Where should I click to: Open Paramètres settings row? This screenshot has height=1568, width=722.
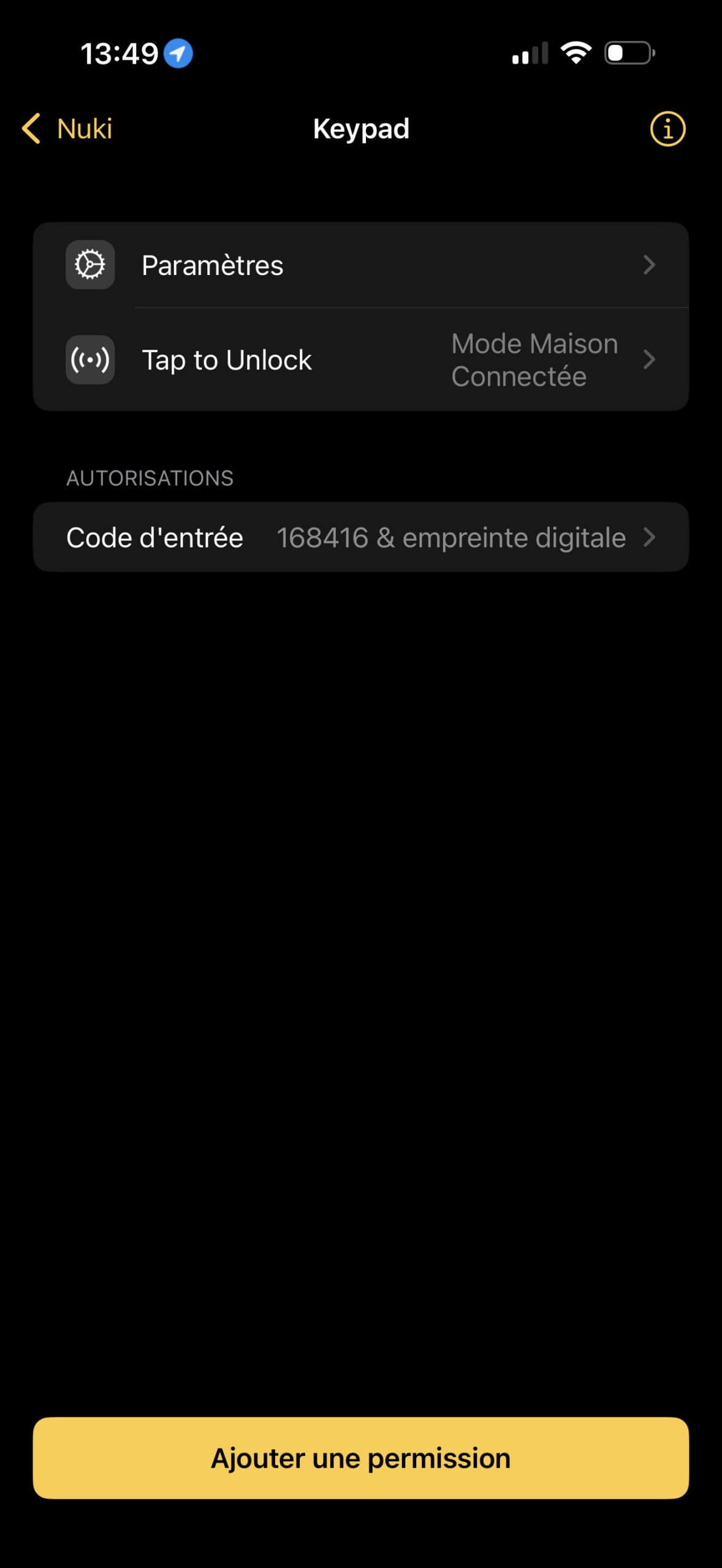(360, 265)
